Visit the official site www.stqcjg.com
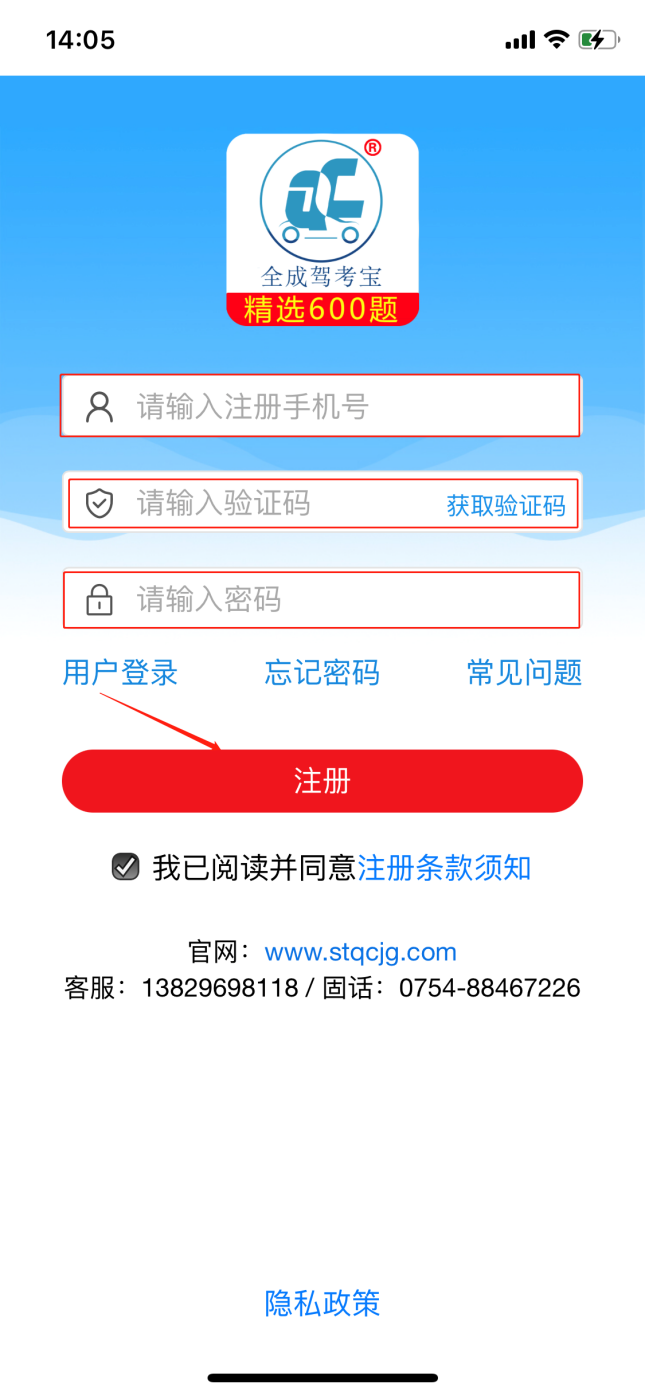This screenshot has width=645, height=1396. click(x=360, y=952)
